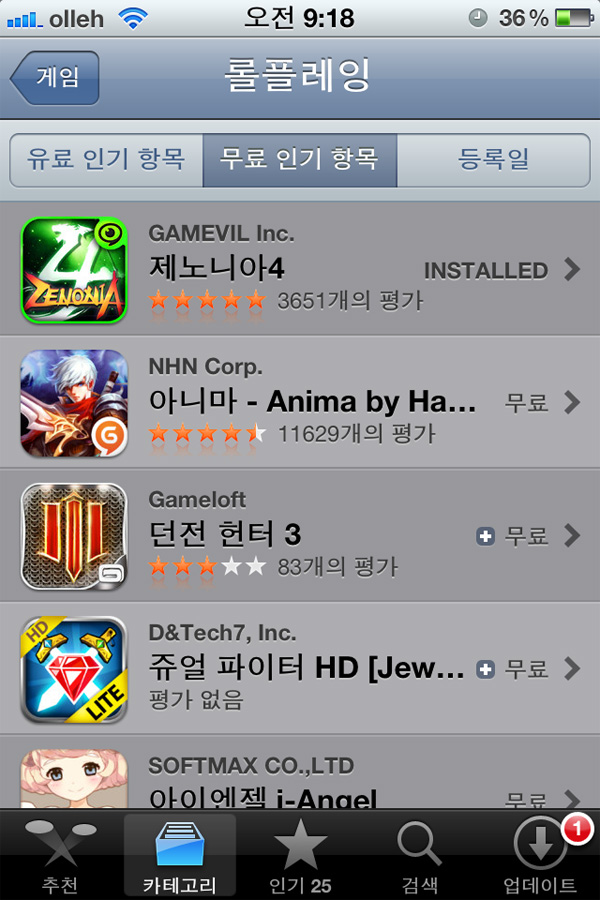Select the 무료 인기 항목 segment
600x900 pixels.
(x=299, y=159)
